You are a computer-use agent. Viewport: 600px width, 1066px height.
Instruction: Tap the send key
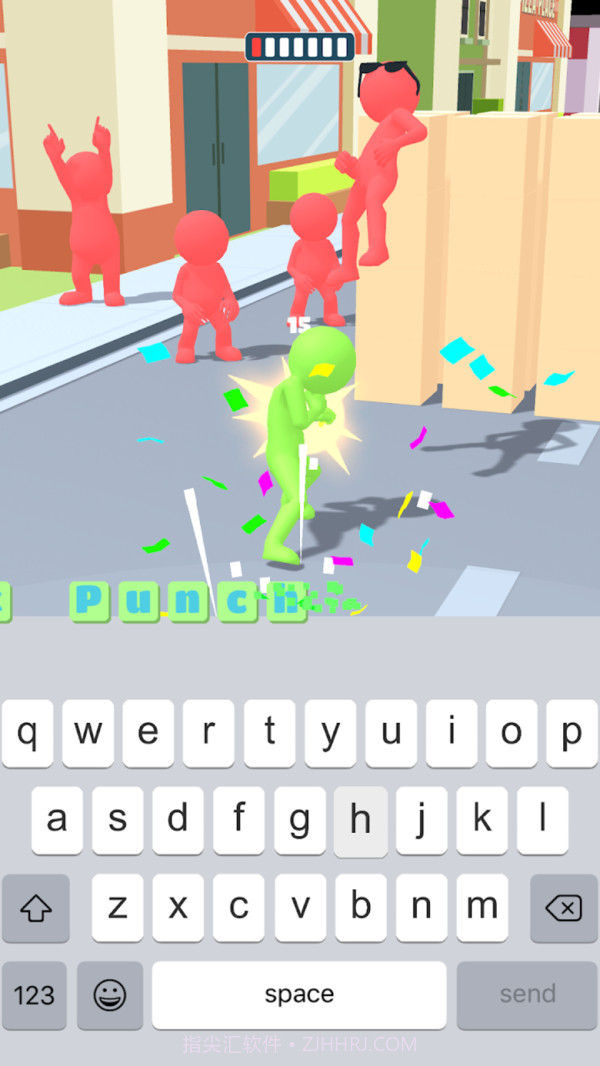(x=527, y=995)
